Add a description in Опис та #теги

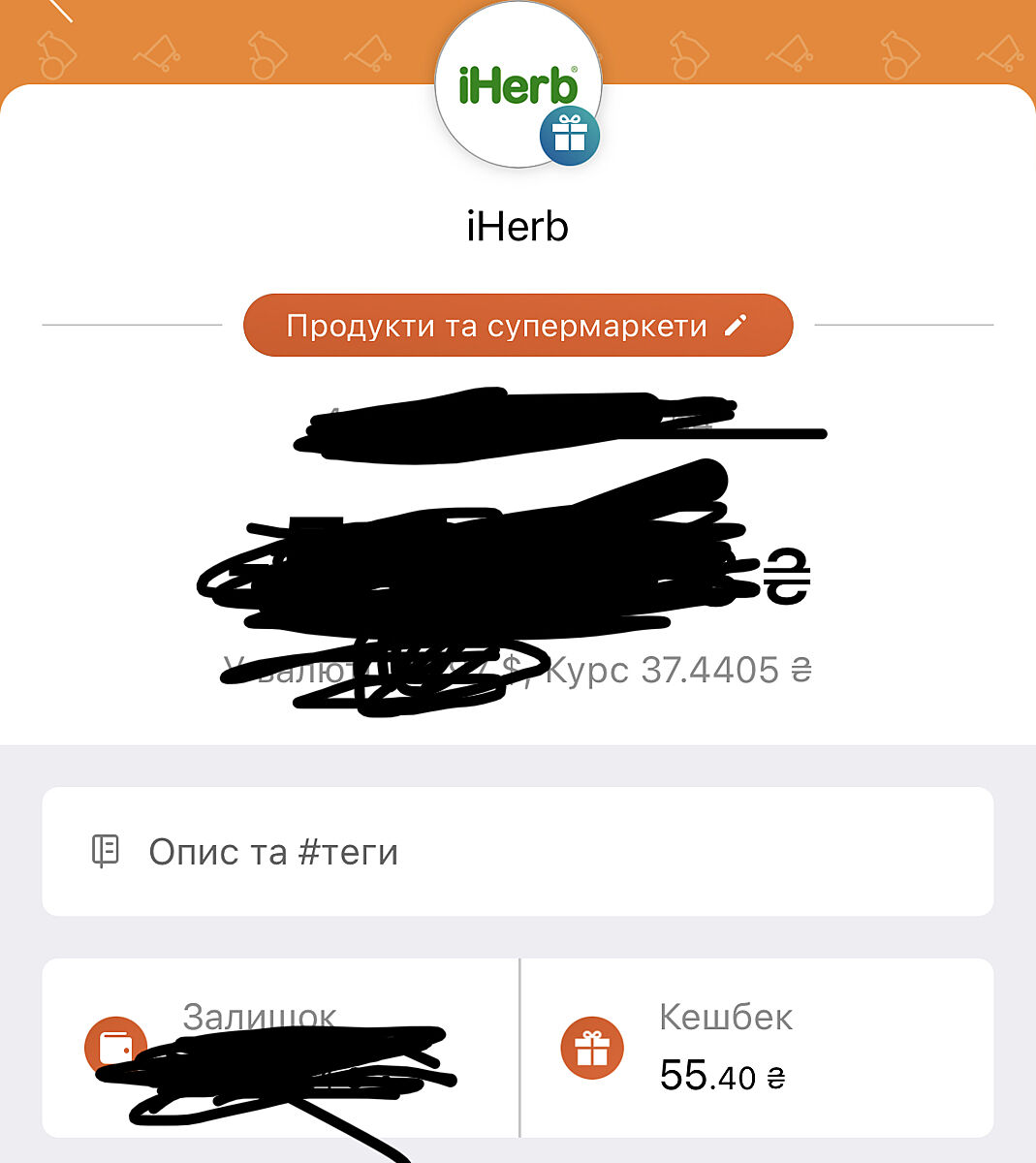[x=518, y=852]
